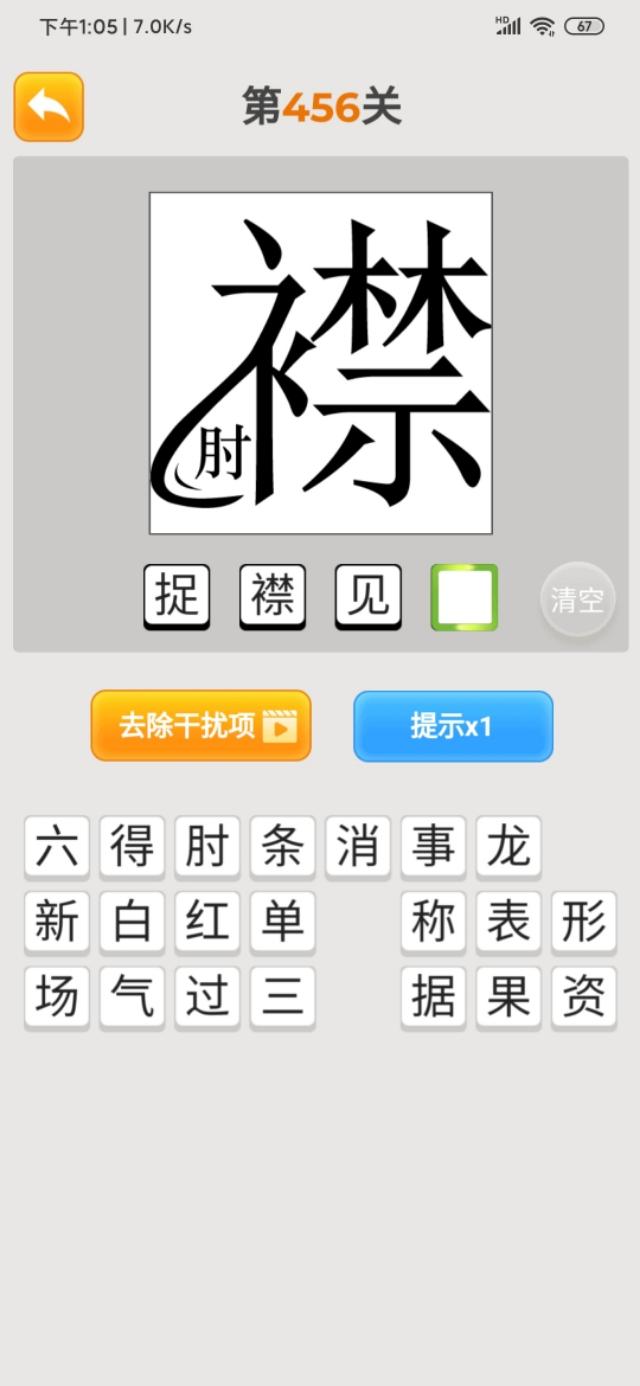Select the empty fourth answer slot
Screen dimensions: 640x1386
coord(464,597)
